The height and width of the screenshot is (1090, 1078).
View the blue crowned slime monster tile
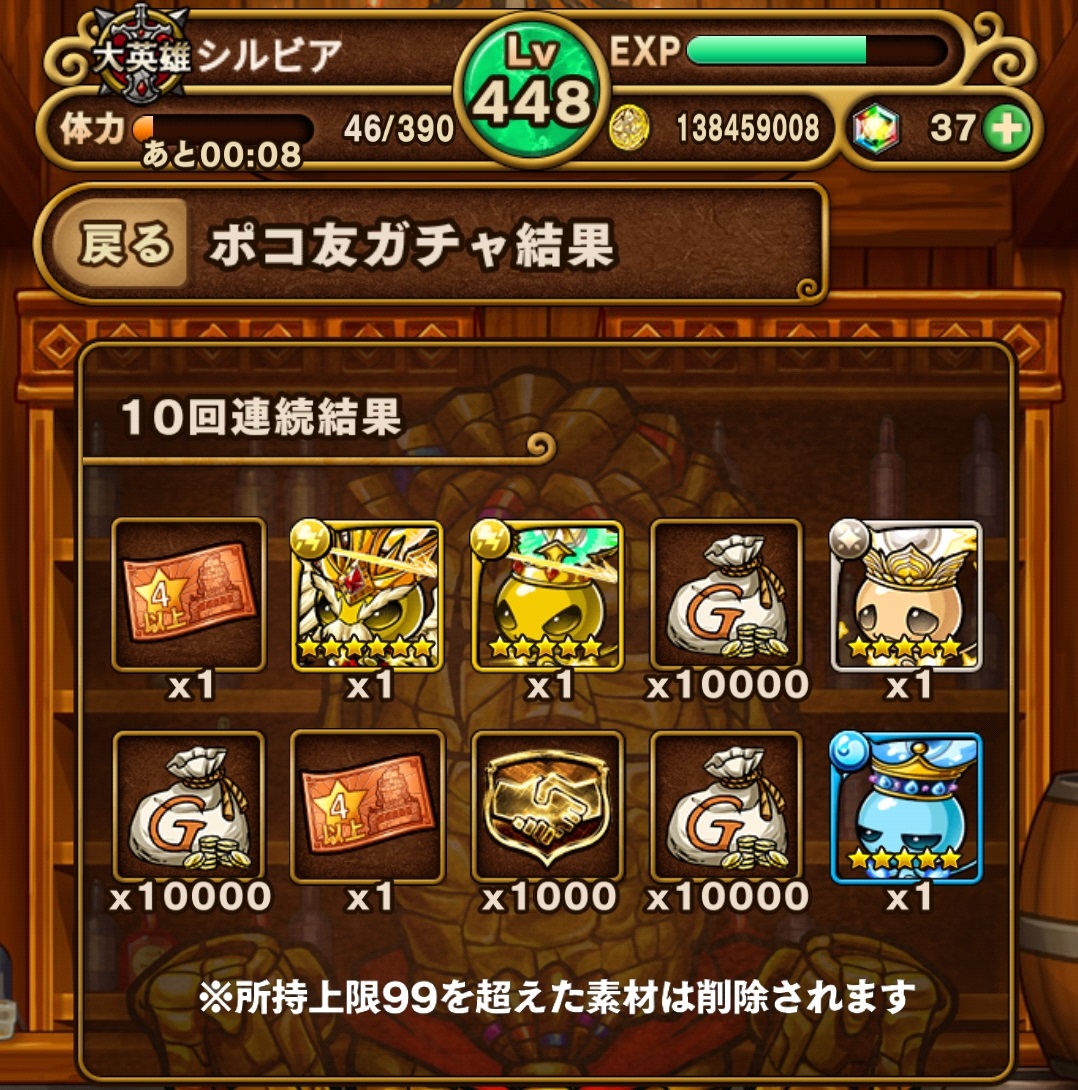pyautogui.click(x=907, y=806)
